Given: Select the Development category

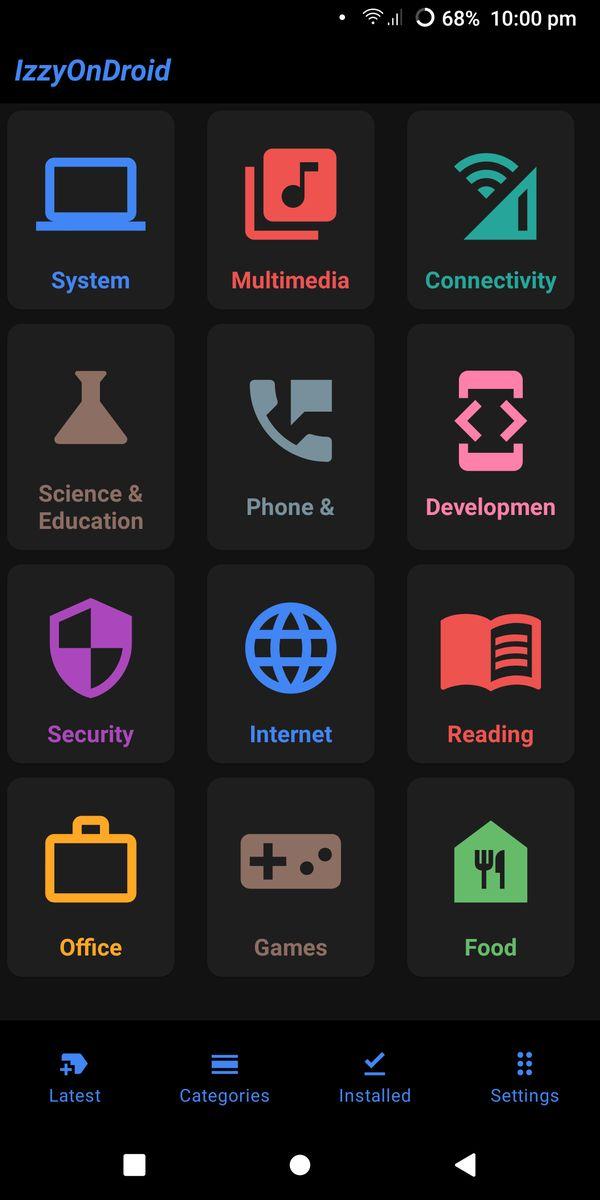Looking at the screenshot, I should click(491, 437).
